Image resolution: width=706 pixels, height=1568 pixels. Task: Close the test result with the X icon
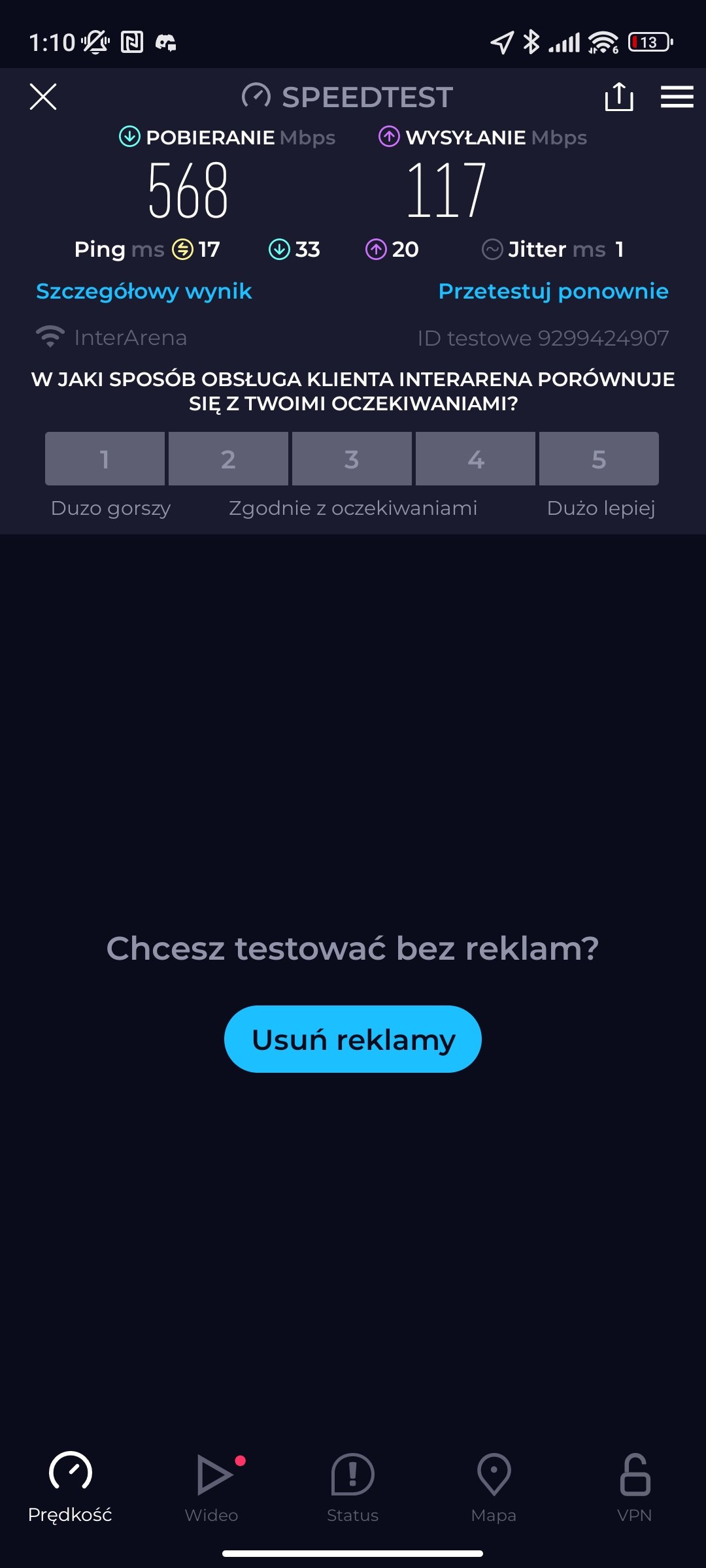pos(43,97)
